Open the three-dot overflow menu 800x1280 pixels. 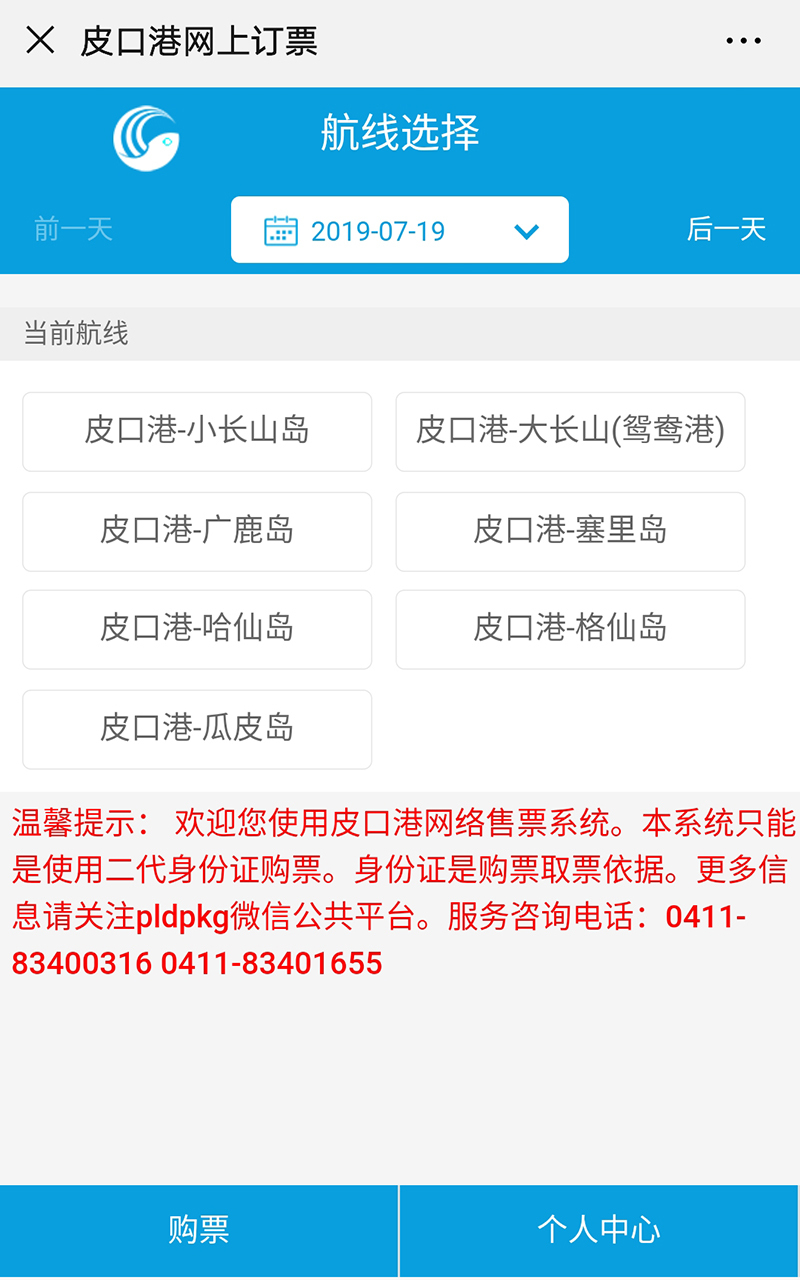[743, 41]
